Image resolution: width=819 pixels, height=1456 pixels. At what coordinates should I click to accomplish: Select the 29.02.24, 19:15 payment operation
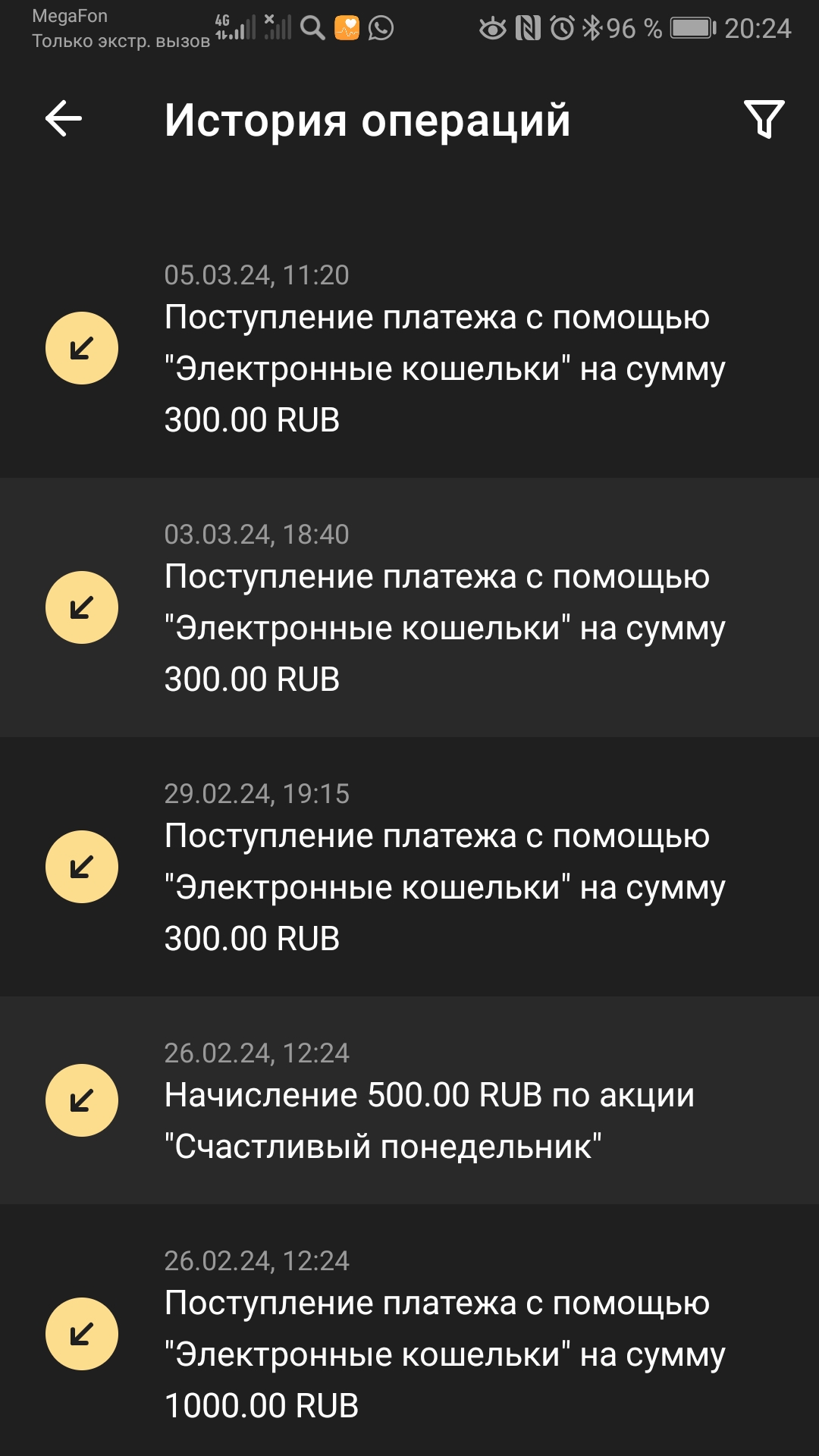(409, 868)
